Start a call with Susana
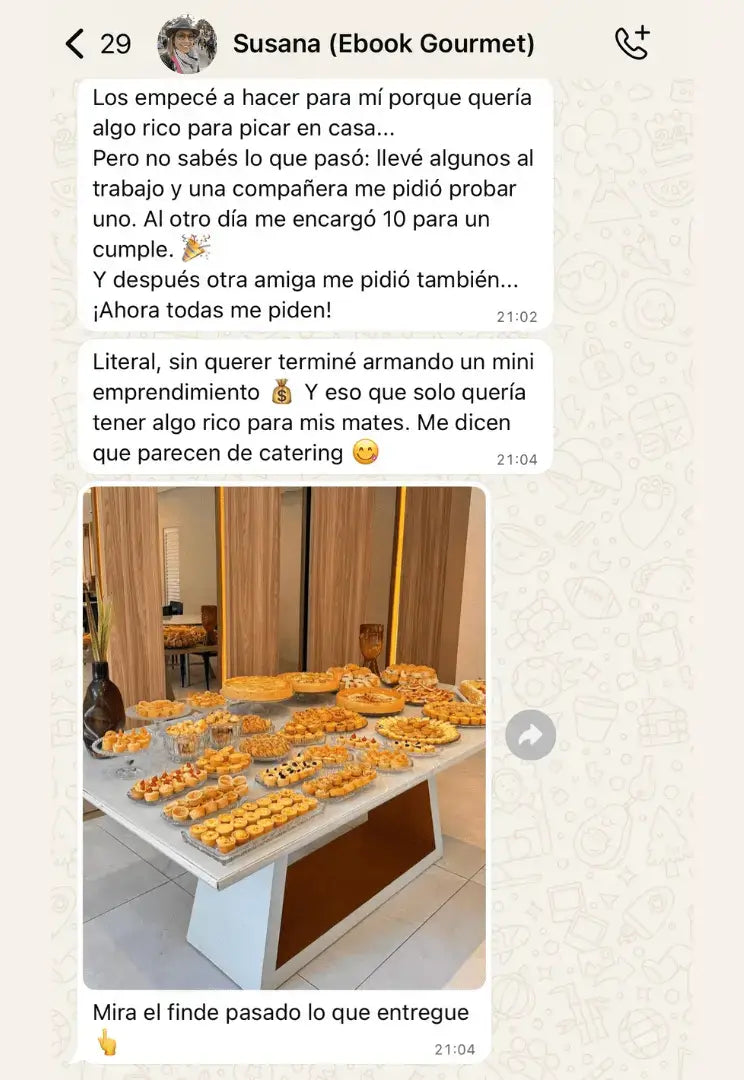The image size is (744, 1080). point(632,43)
